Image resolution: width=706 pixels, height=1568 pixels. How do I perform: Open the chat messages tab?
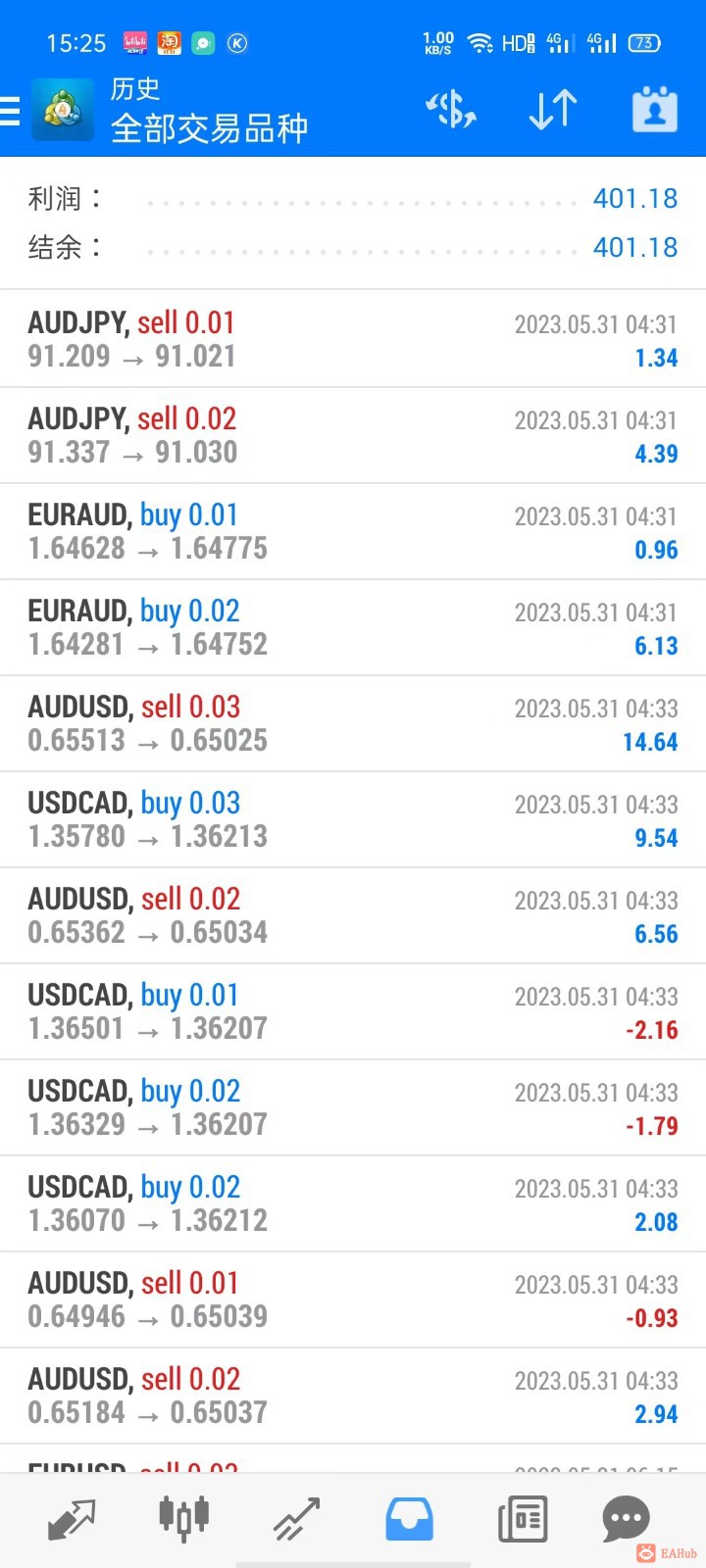click(626, 1520)
